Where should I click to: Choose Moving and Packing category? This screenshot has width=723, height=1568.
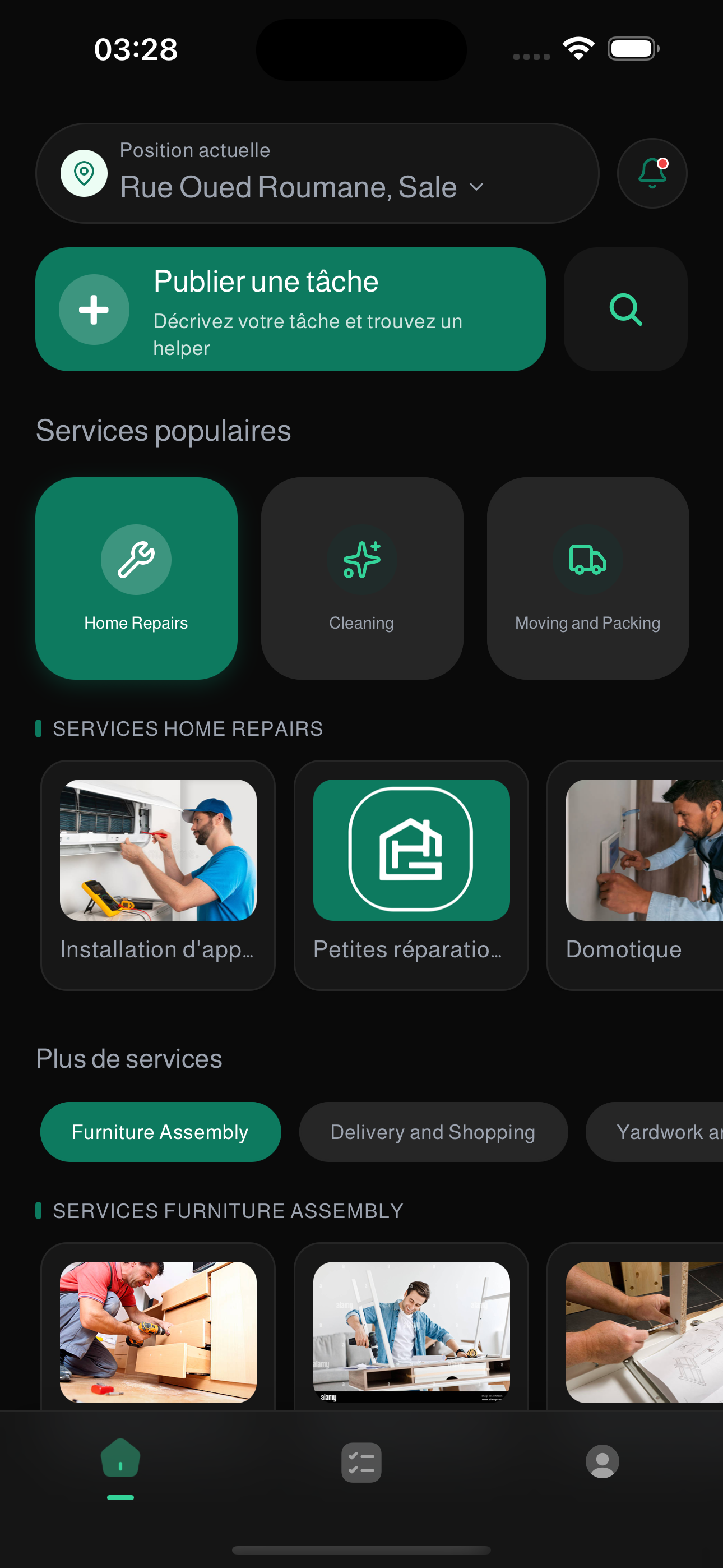[587, 578]
